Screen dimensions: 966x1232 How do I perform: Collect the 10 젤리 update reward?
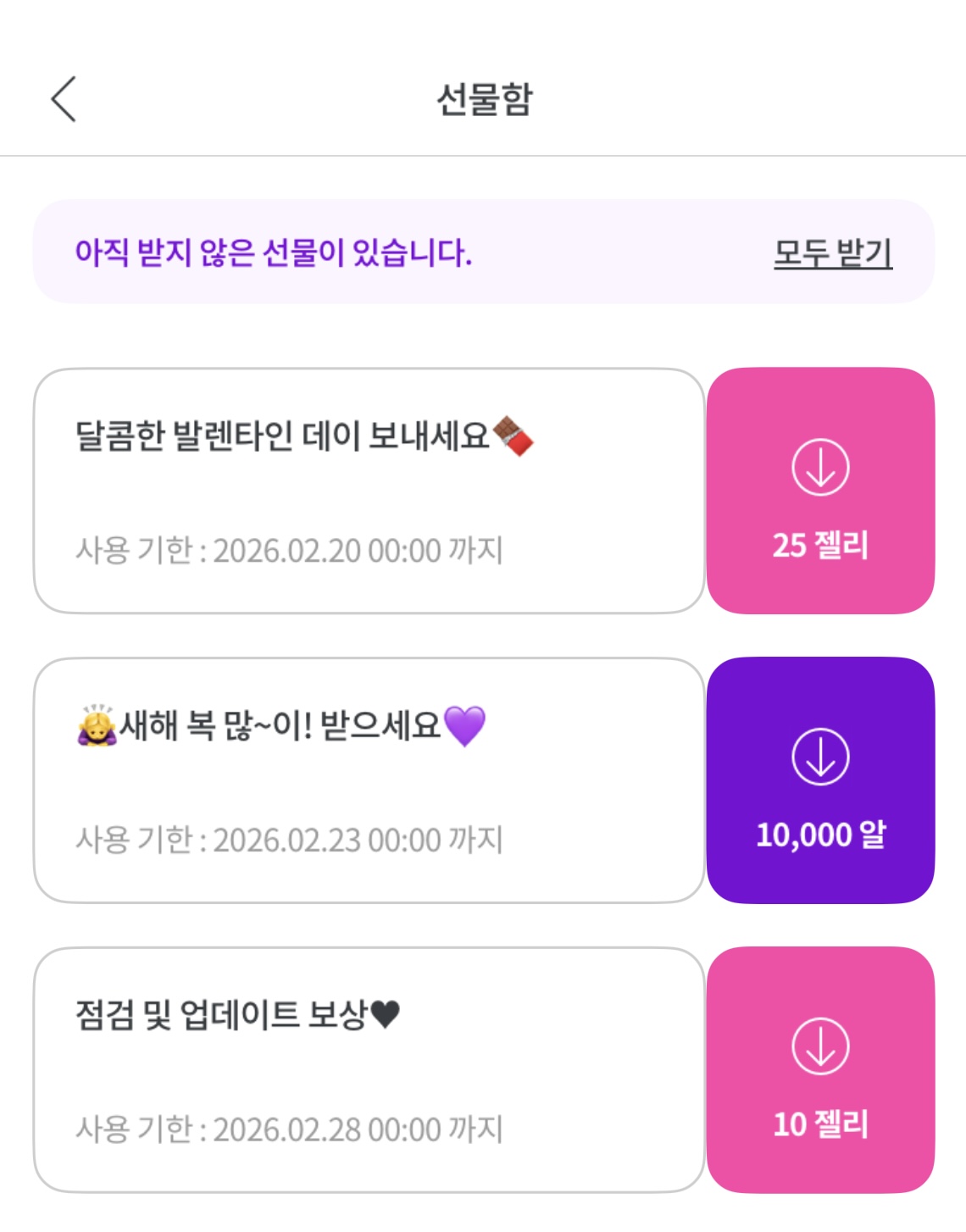[820, 1070]
